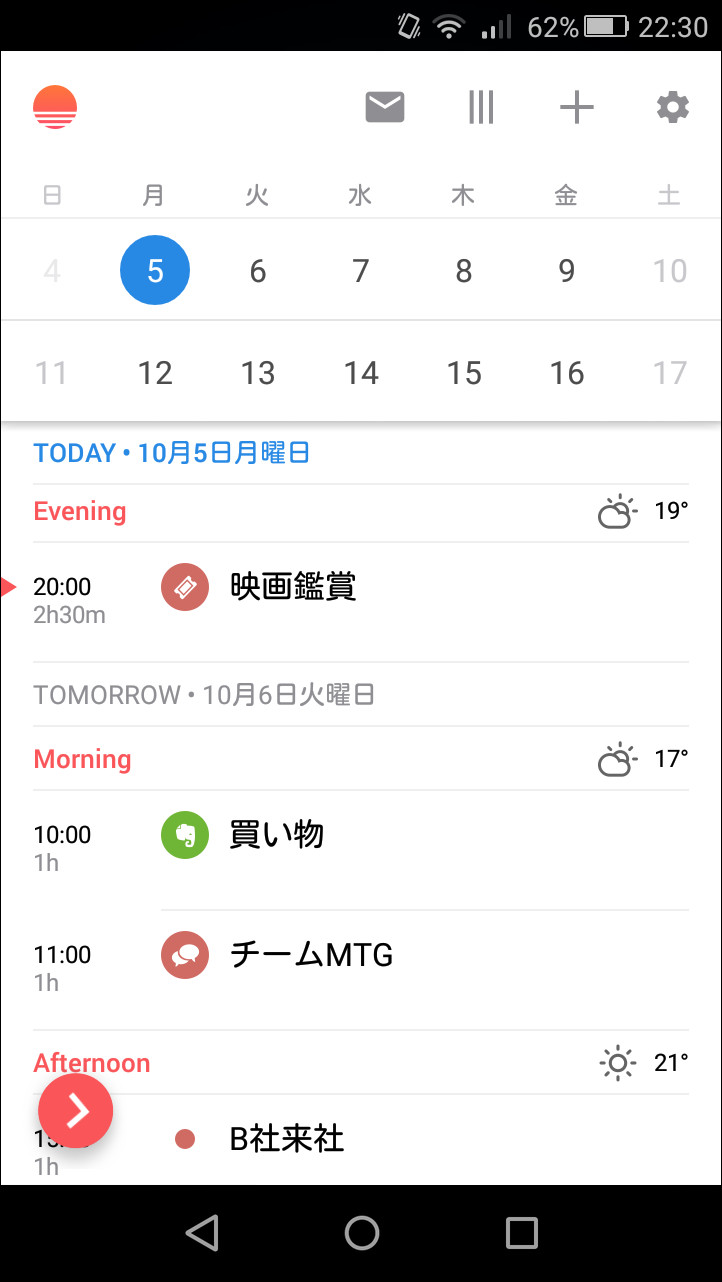
Task: Expand the red arrow floating action button
Action: point(75,1110)
